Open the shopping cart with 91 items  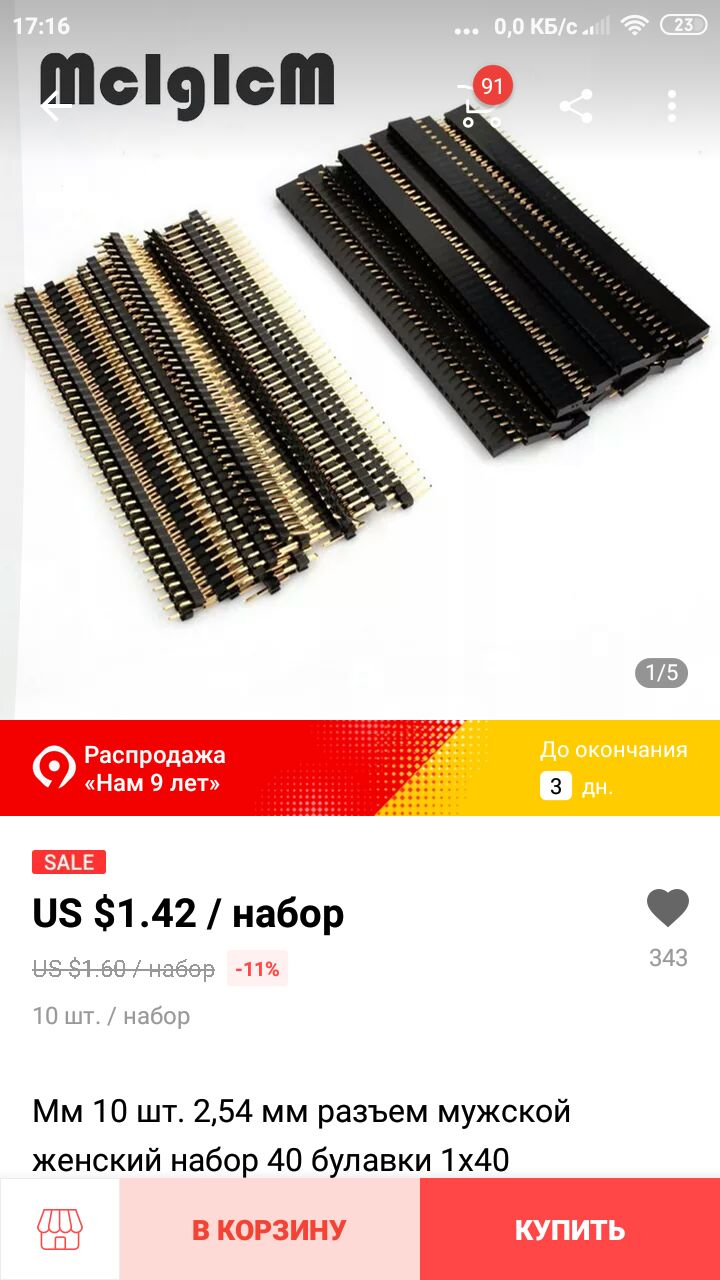[482, 104]
